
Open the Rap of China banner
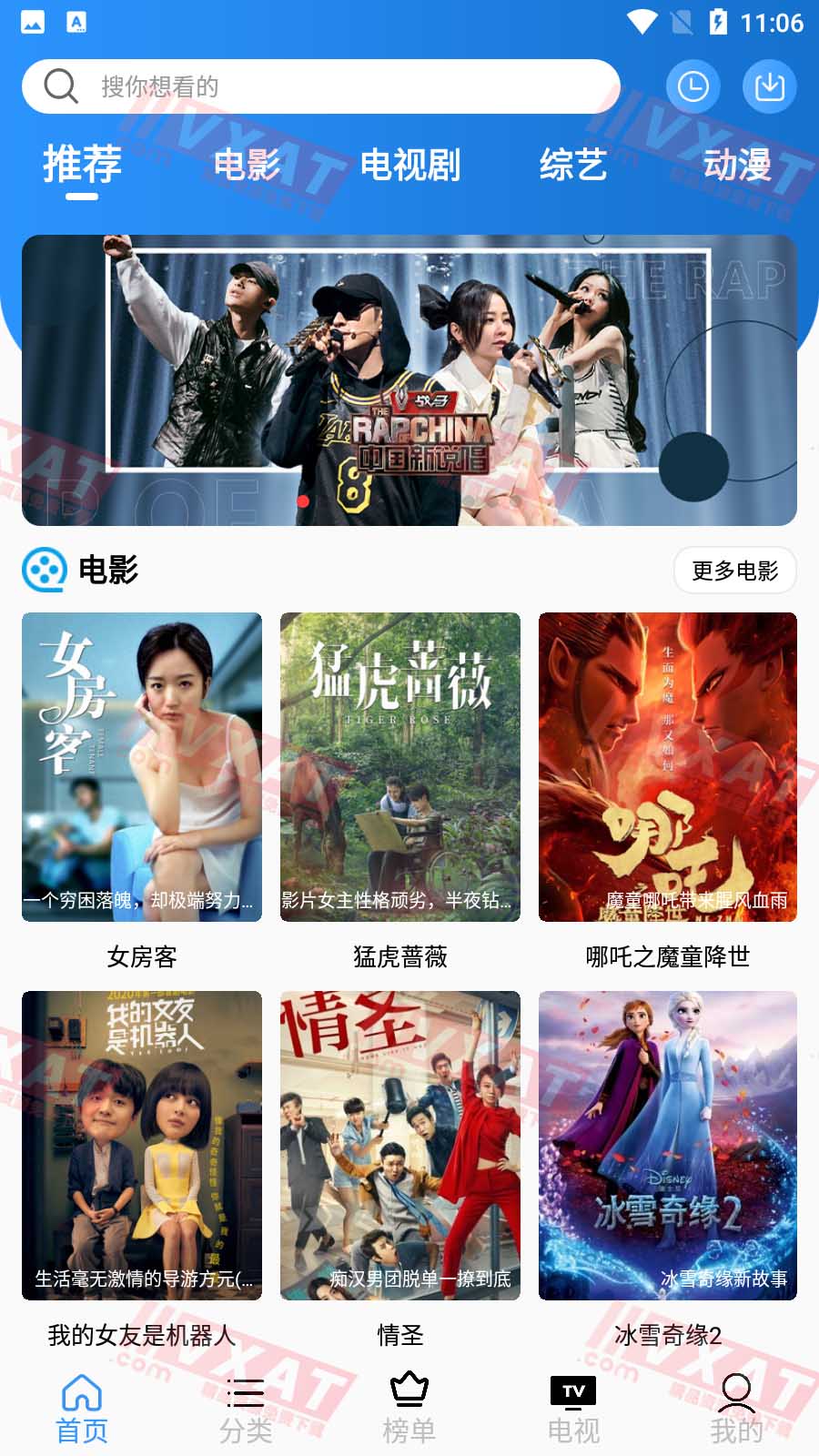click(409, 380)
